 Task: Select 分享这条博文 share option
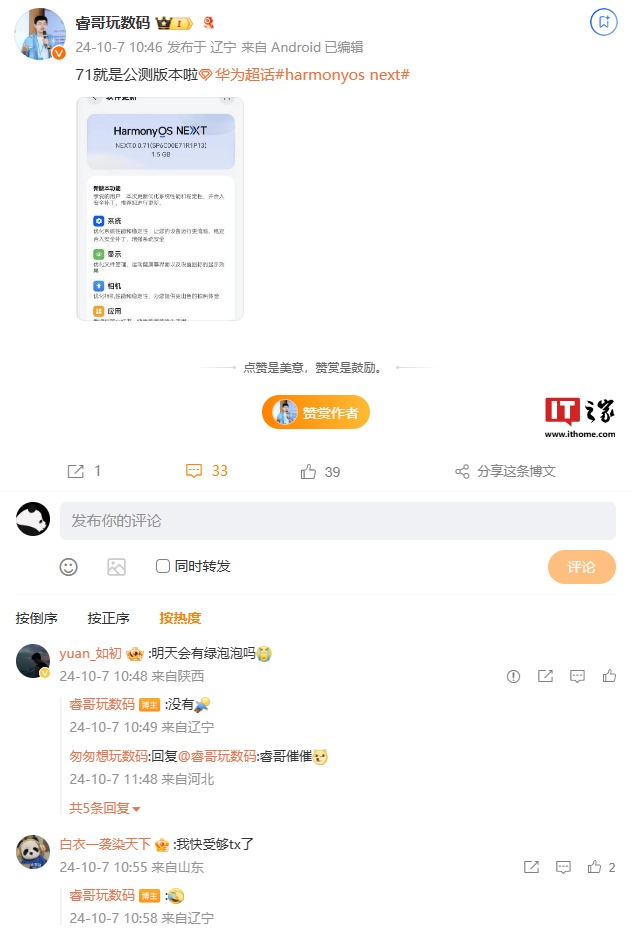click(505, 471)
